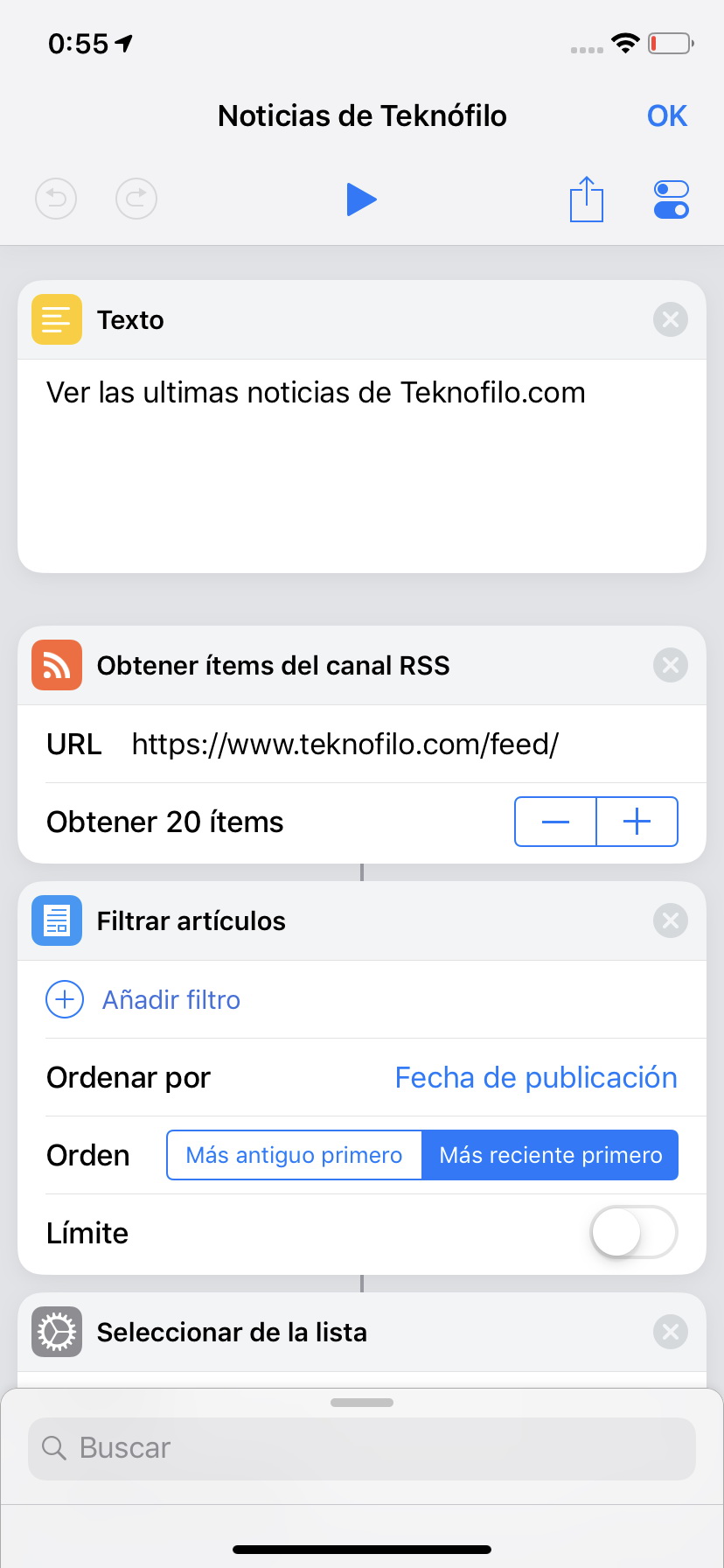Edit the RSS feed URL field
Viewport: 724px width, 1568px height.
[x=404, y=744]
